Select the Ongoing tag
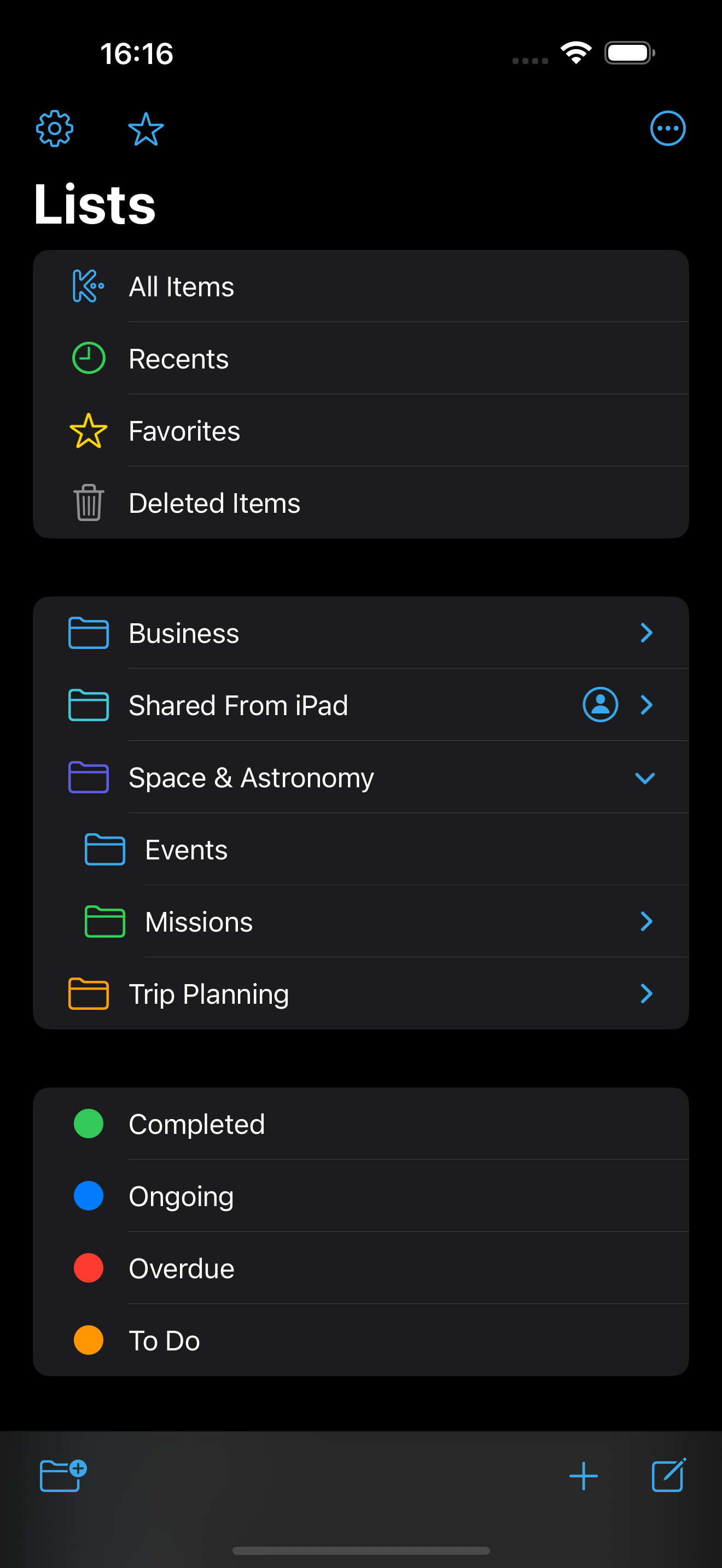The image size is (722, 1568). (361, 1196)
